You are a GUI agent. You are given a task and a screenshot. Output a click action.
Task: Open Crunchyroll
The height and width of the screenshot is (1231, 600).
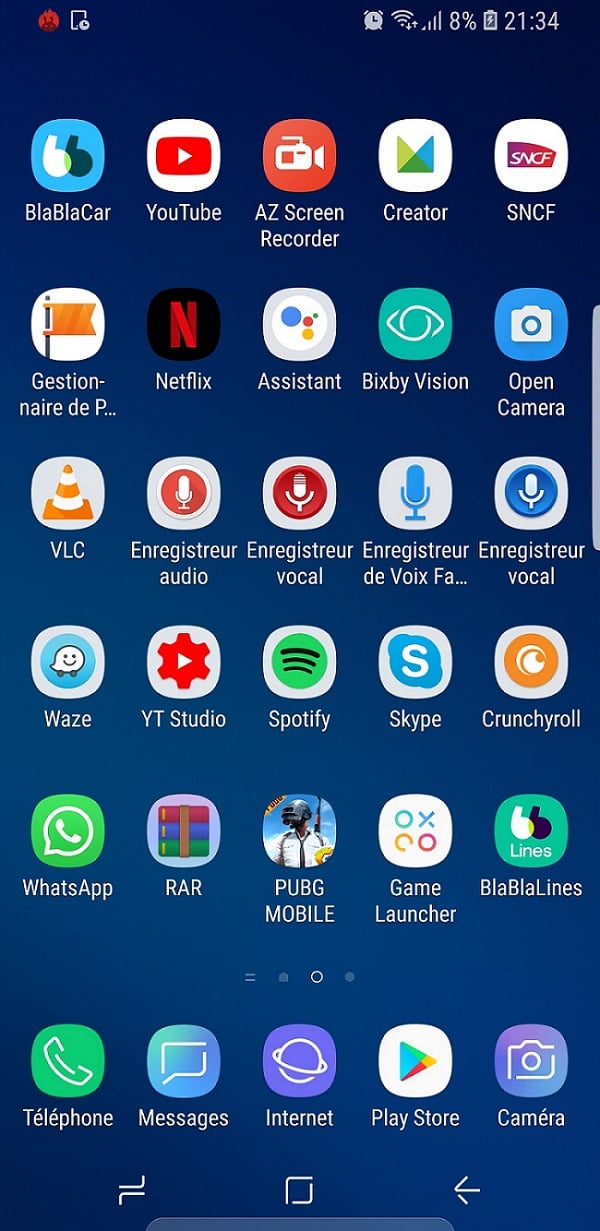click(531, 662)
